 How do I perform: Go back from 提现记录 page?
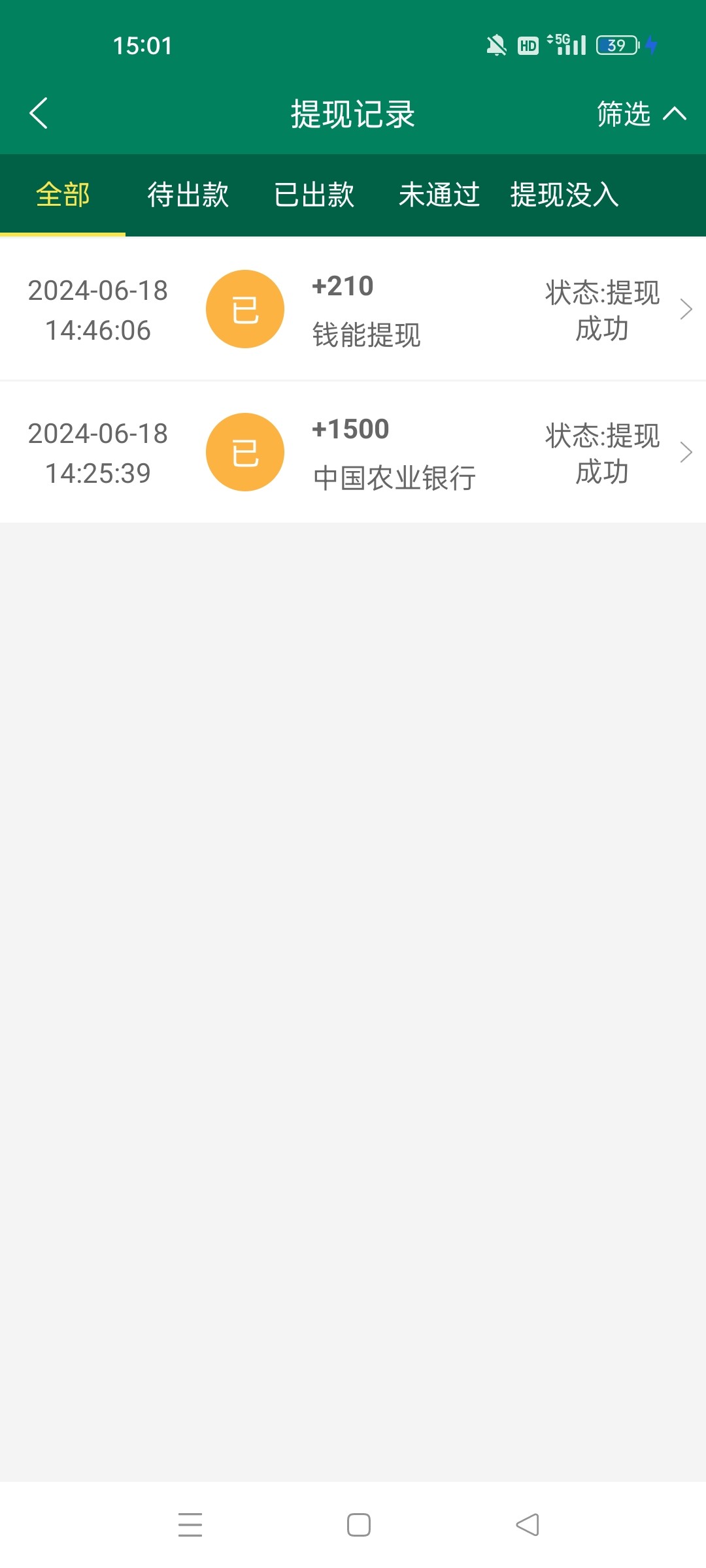point(39,114)
